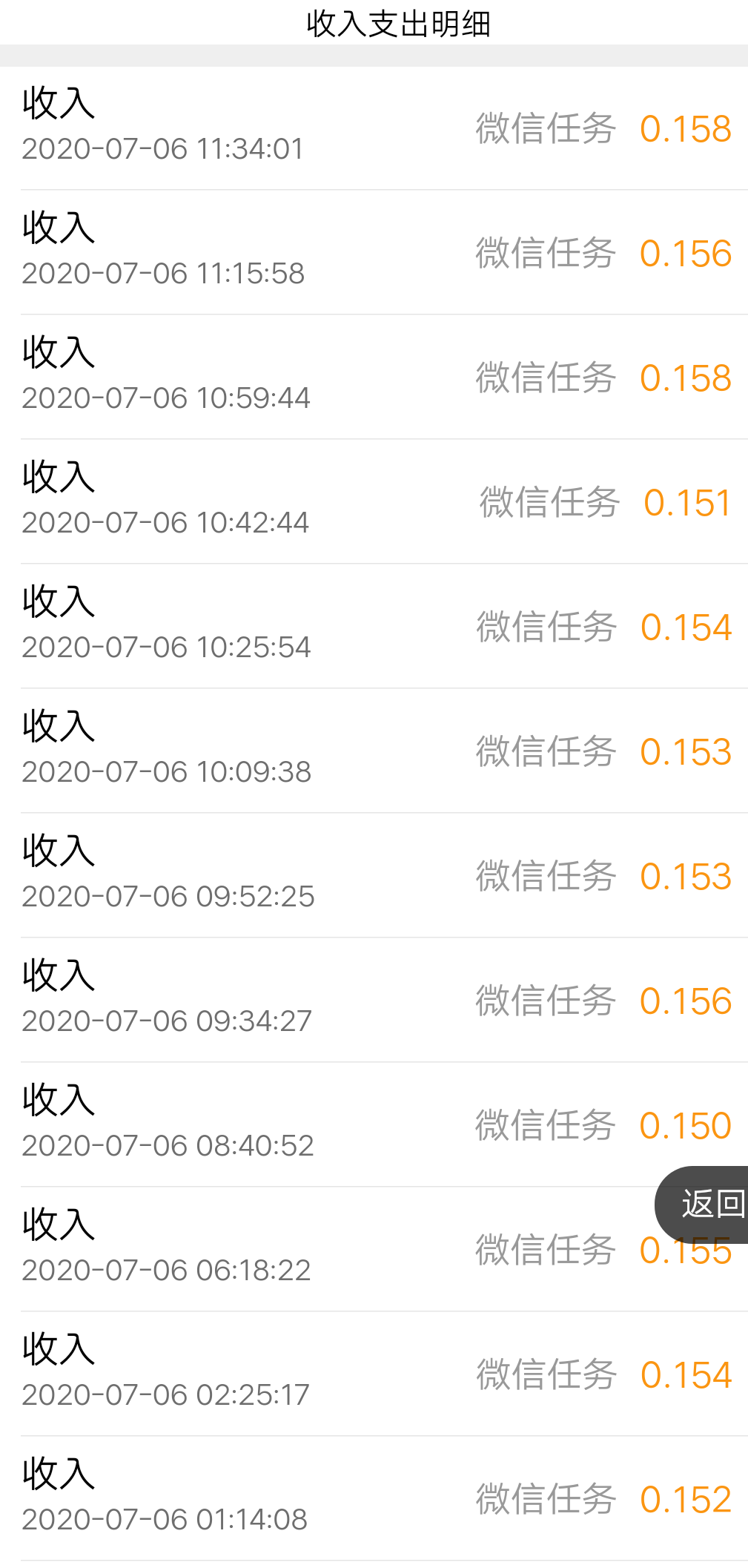Click the 0.150 amount on the 08:40:52 row

point(686,1126)
